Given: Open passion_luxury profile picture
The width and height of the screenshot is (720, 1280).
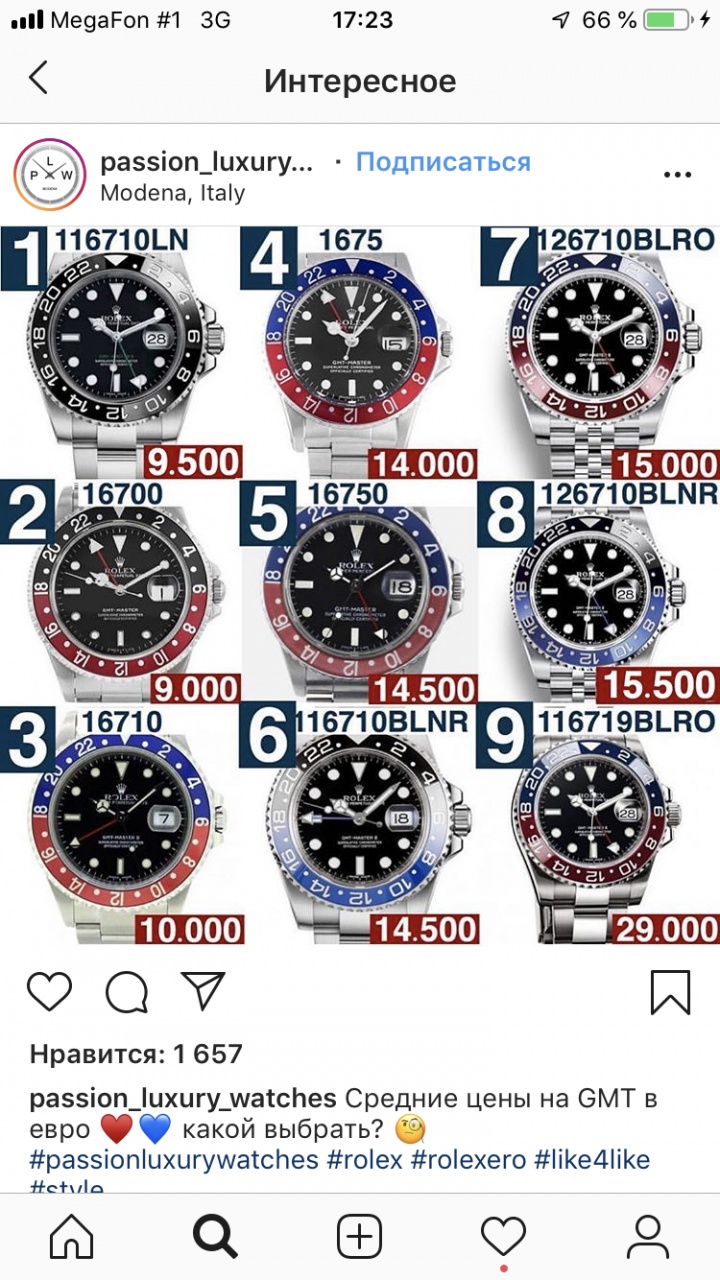Looking at the screenshot, I should [x=49, y=175].
